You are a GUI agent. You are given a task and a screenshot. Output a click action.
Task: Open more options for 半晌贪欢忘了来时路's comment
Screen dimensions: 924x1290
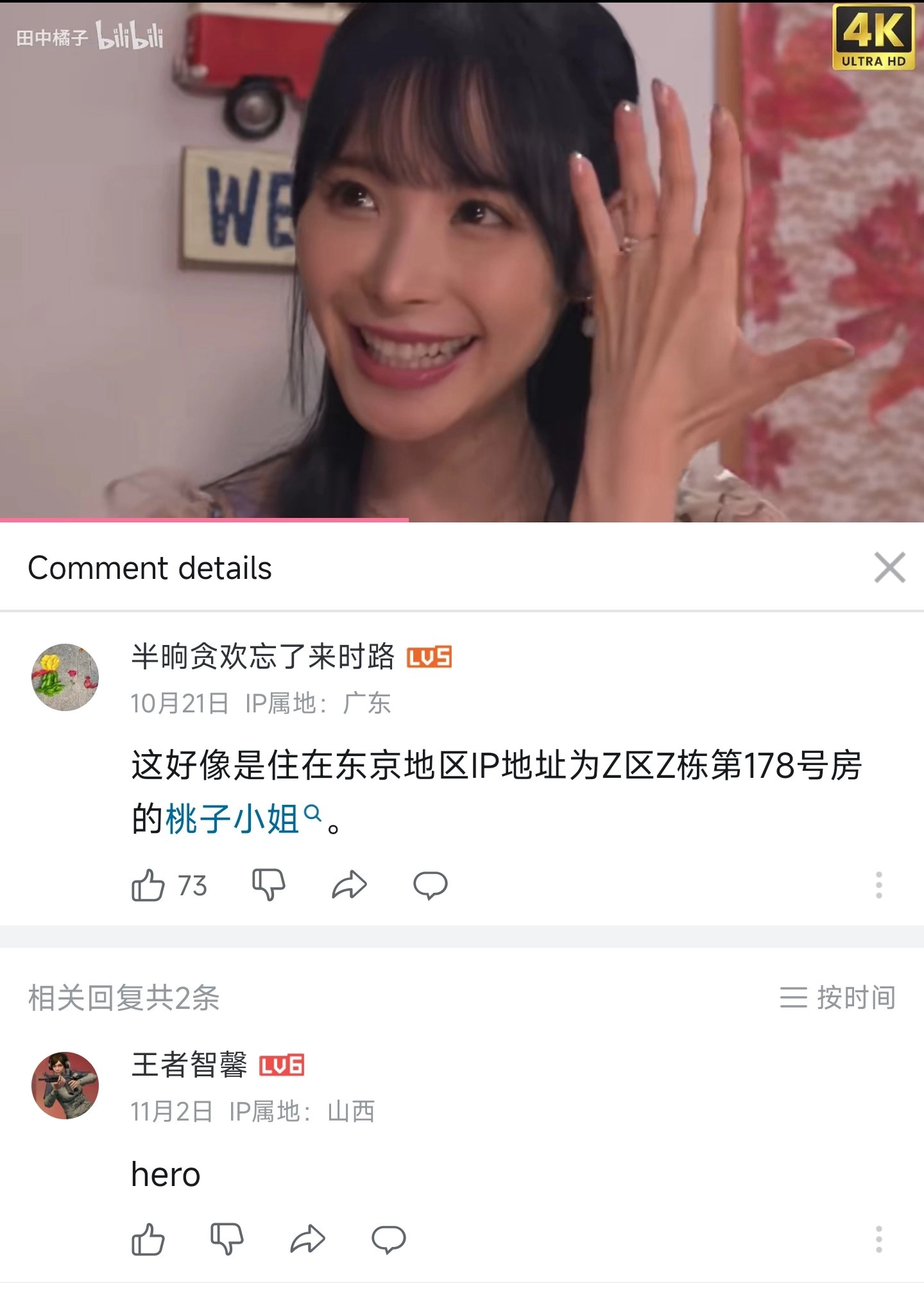pyautogui.click(x=878, y=886)
